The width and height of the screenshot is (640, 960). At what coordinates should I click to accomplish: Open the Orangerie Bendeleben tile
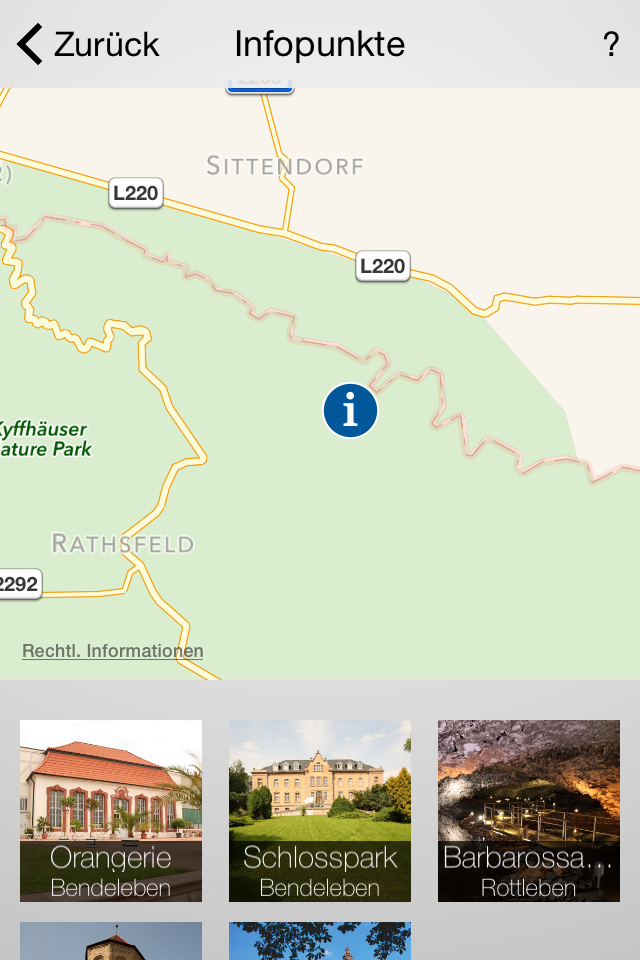[x=111, y=811]
